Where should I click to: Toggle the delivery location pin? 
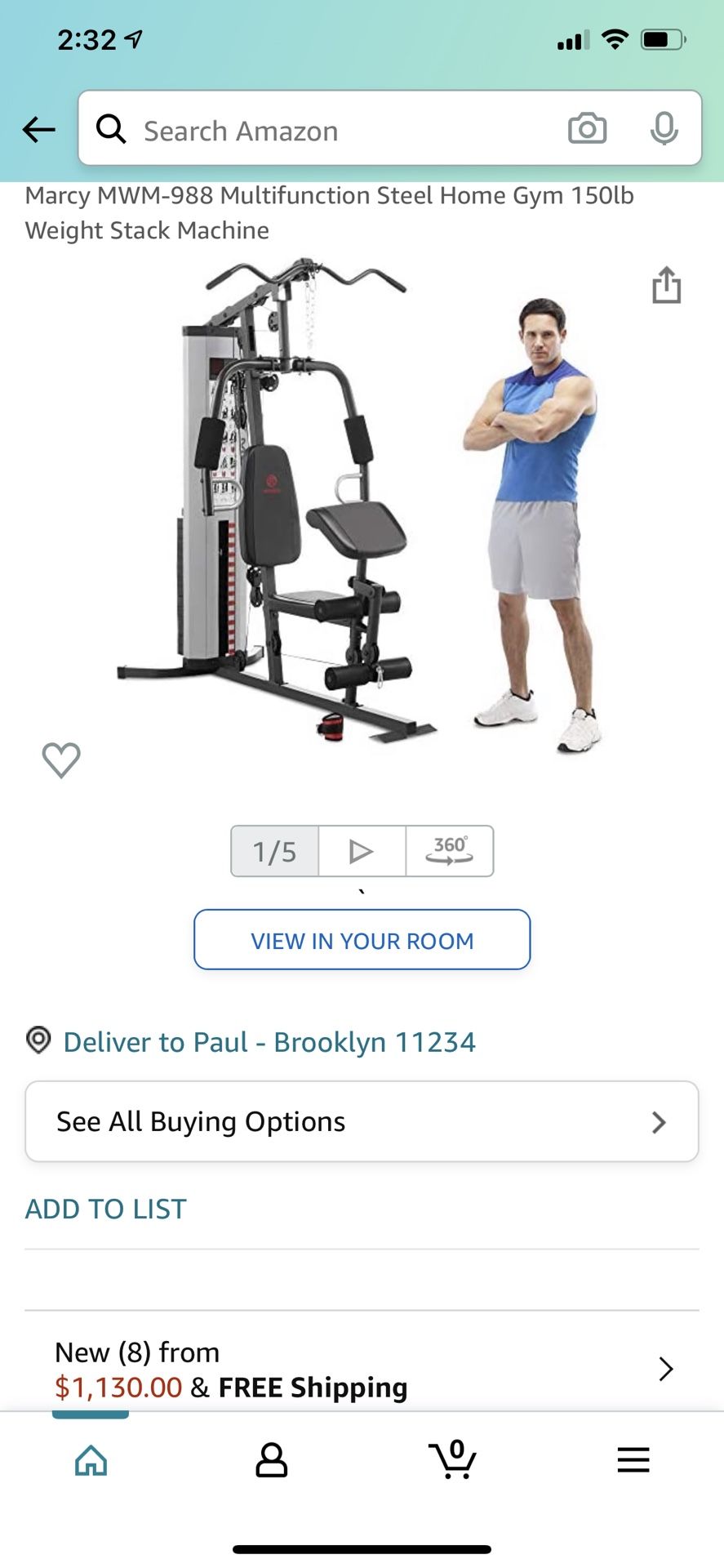(38, 1040)
